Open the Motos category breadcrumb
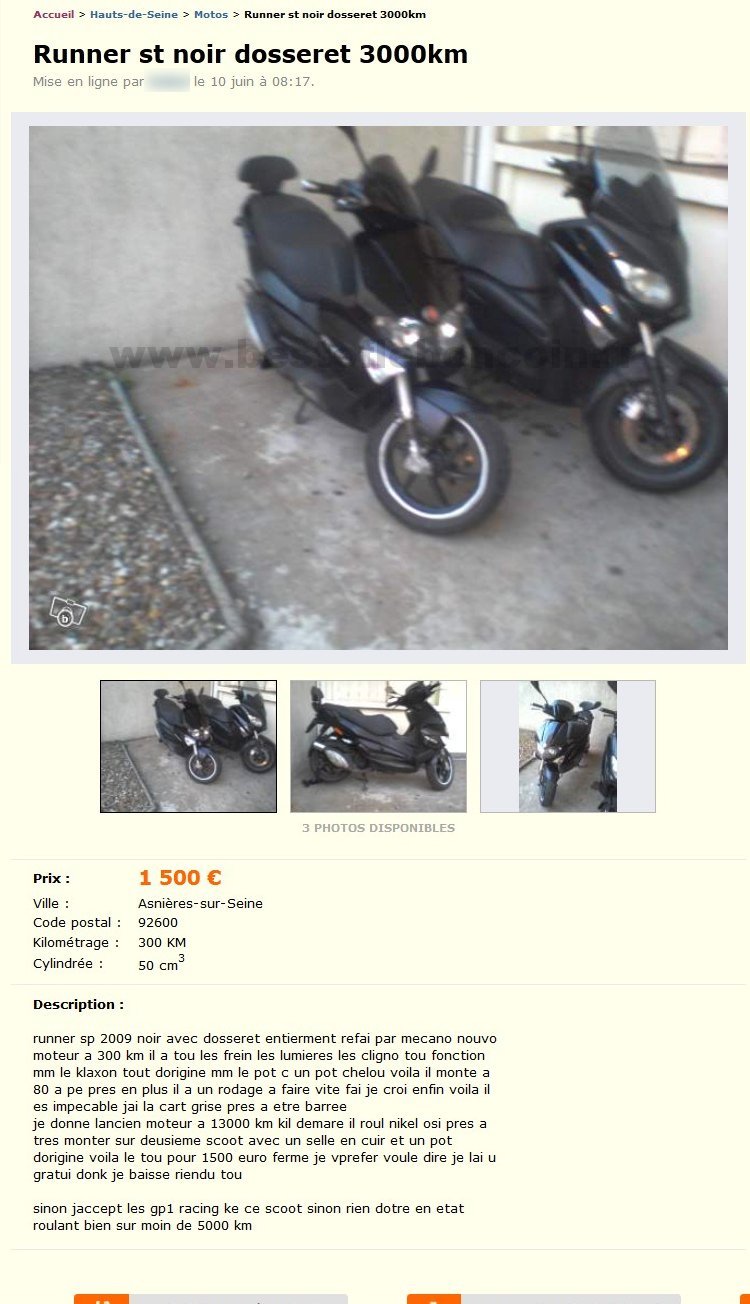The width and height of the screenshot is (750, 1304). (211, 15)
